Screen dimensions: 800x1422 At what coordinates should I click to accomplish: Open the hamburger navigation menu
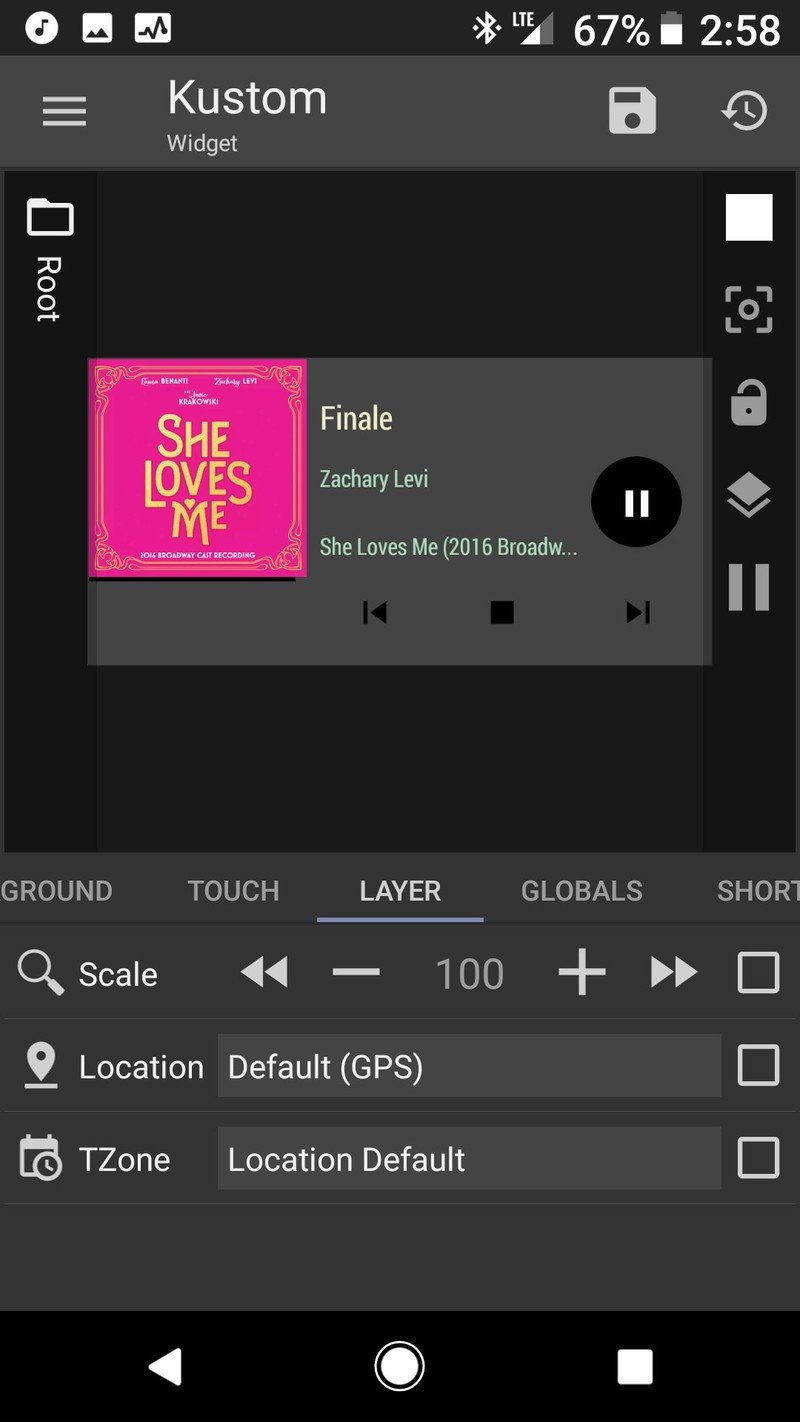[x=65, y=111]
